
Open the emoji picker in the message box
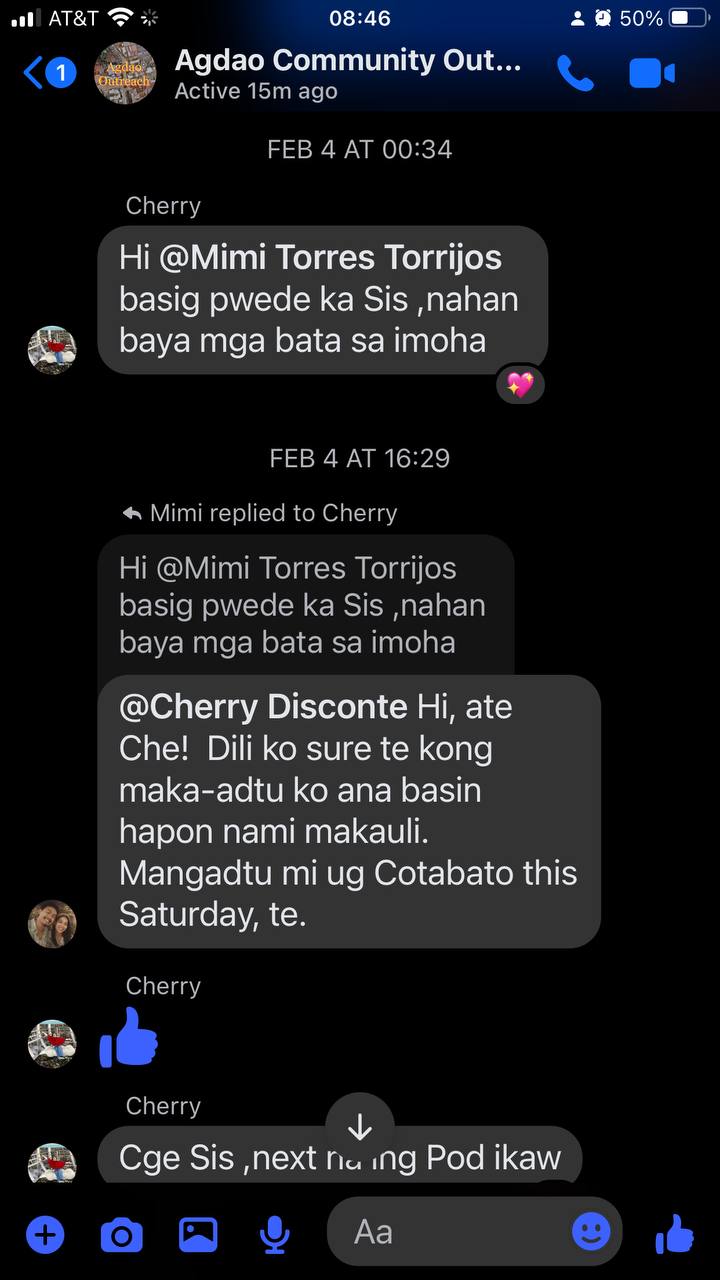(x=591, y=1232)
